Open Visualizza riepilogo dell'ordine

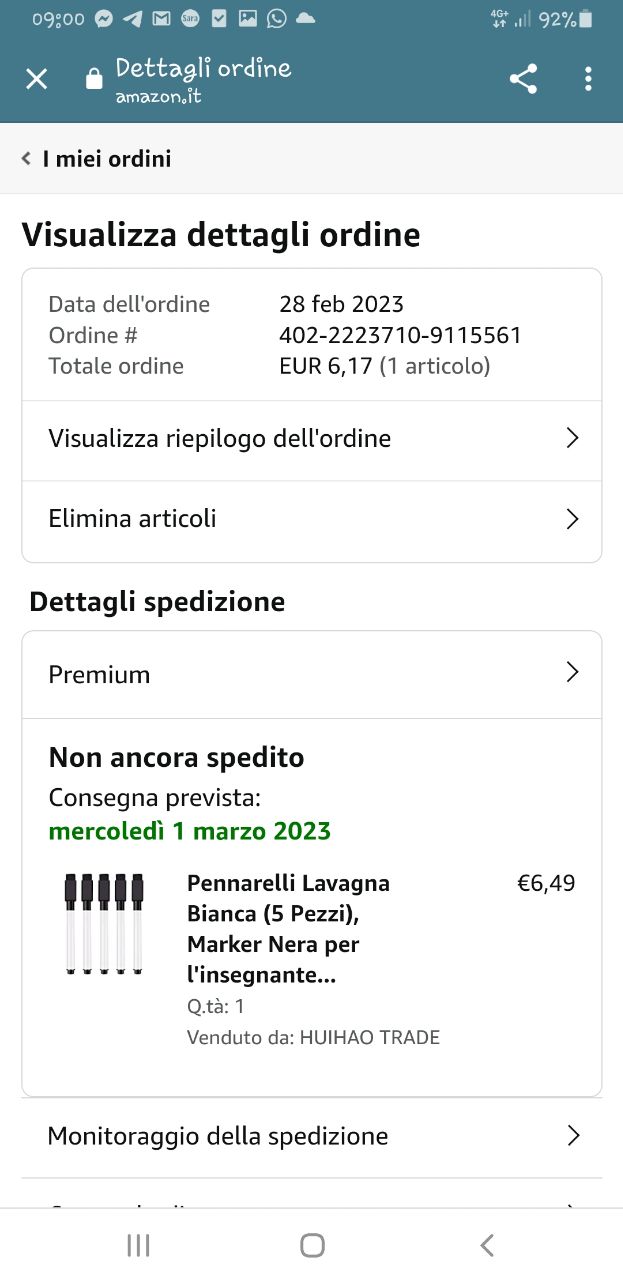312,439
